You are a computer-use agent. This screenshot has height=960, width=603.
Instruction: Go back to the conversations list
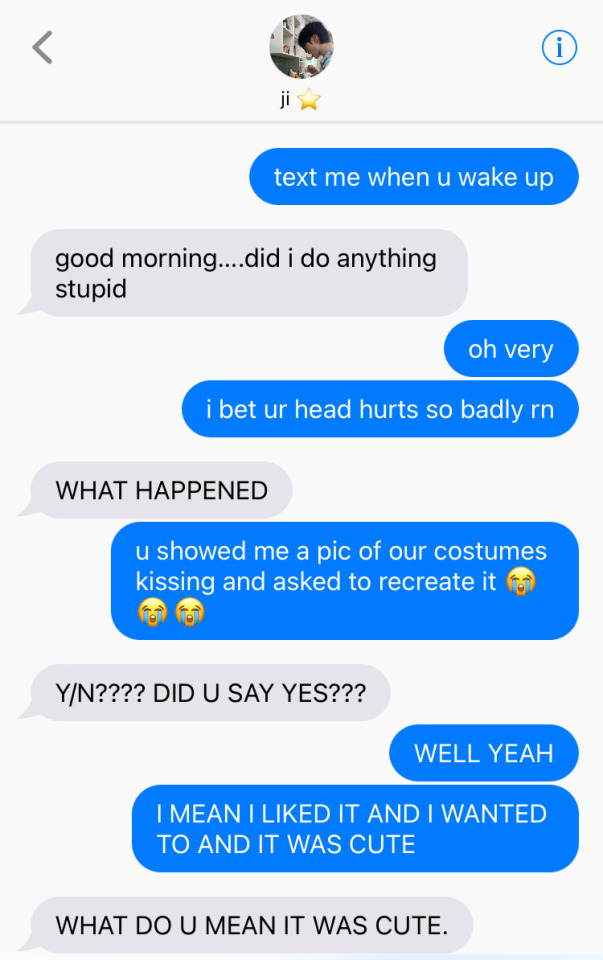(42, 47)
